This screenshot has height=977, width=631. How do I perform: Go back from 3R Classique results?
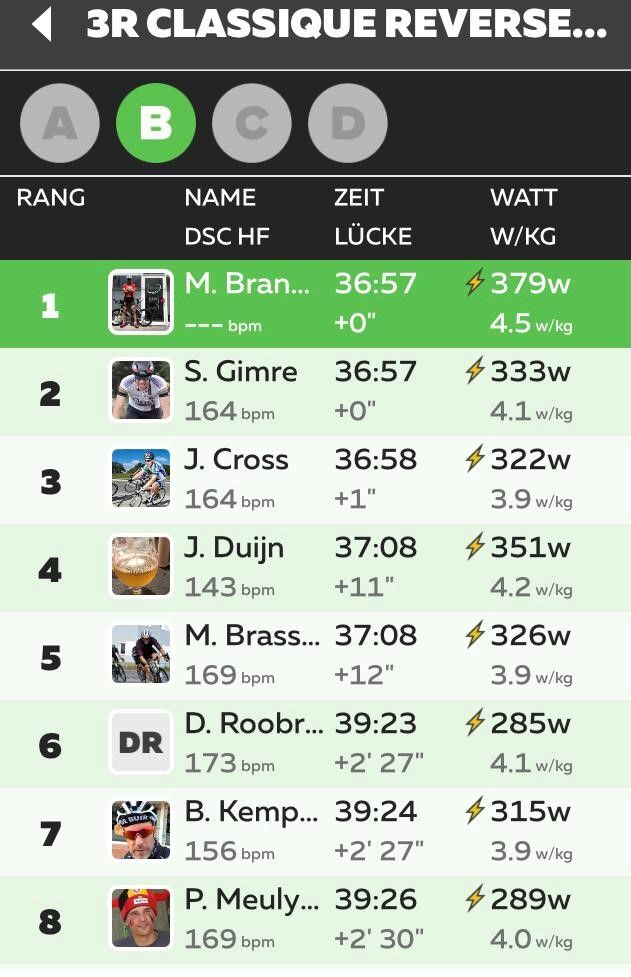point(42,25)
